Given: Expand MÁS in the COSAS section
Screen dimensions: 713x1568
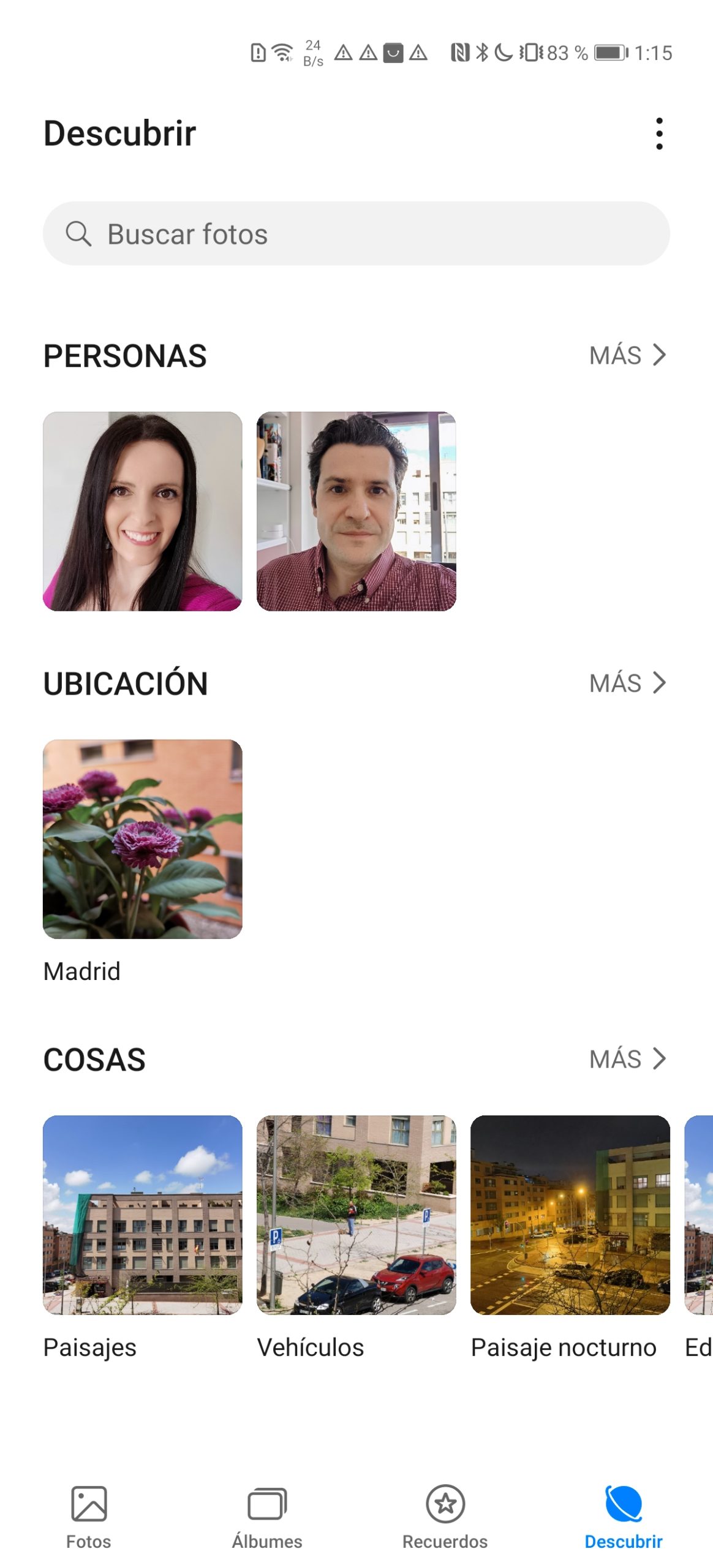Looking at the screenshot, I should [x=627, y=1059].
